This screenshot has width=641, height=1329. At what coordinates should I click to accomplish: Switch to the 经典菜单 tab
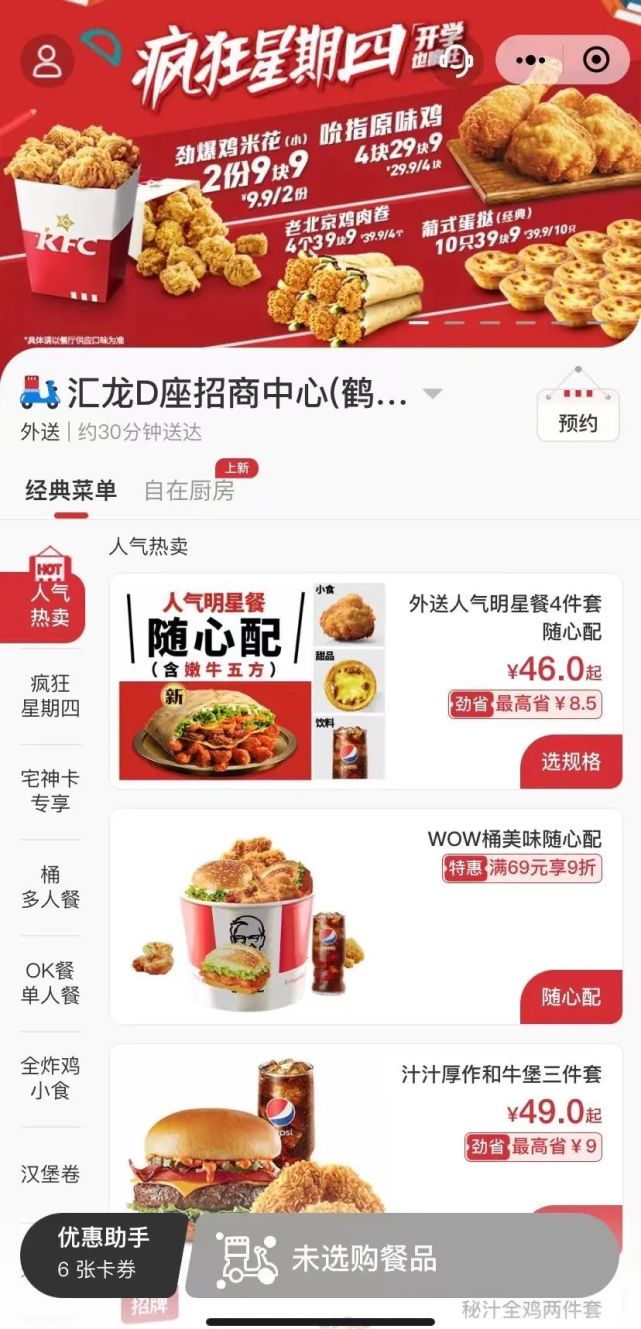point(71,490)
